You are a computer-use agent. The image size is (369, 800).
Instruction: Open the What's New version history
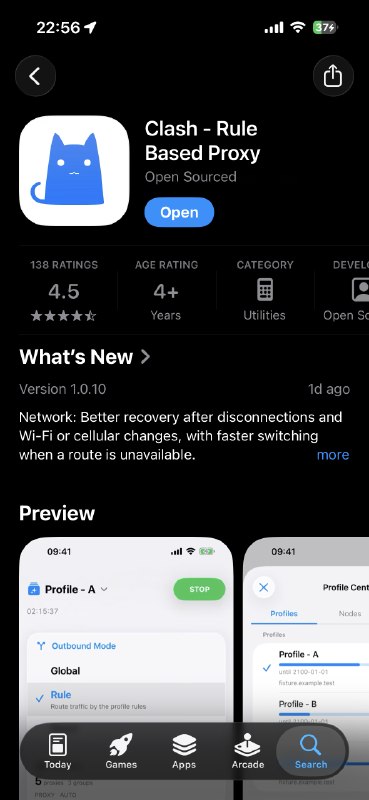click(85, 357)
